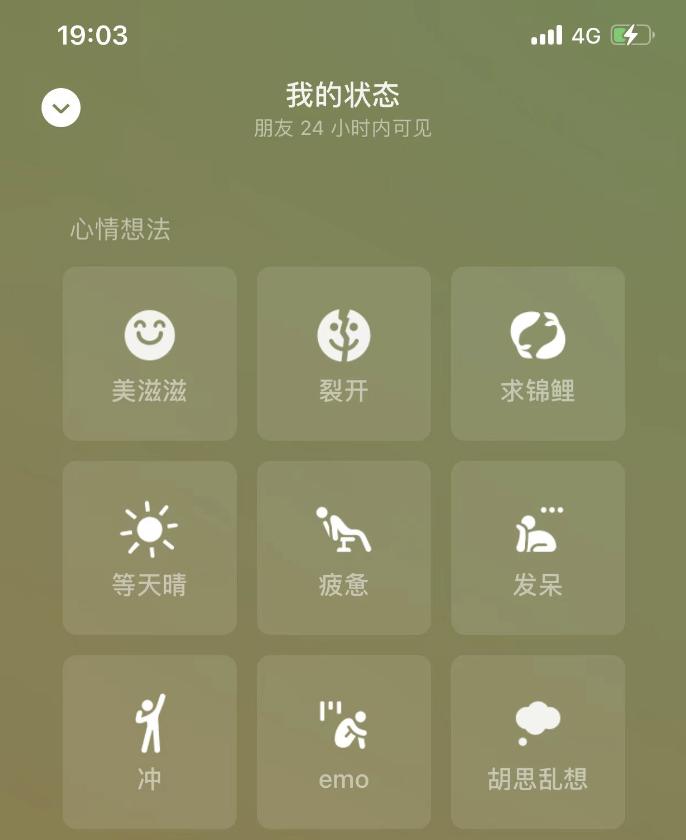Pick the 胡思乱想 status
This screenshot has height=840, width=686.
point(538,740)
